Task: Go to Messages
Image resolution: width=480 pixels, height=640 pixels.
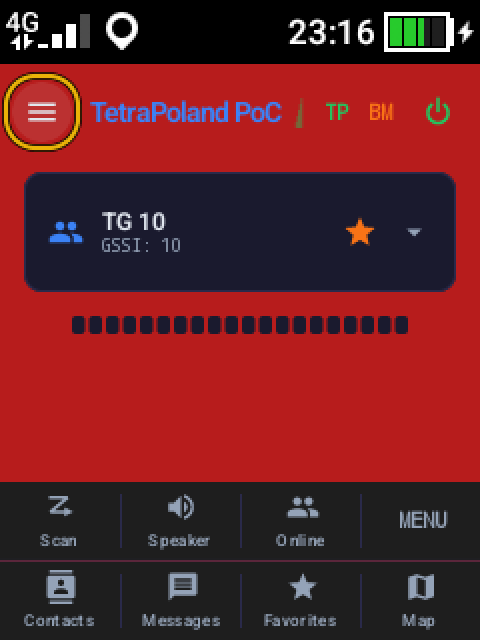Action: (x=180, y=601)
